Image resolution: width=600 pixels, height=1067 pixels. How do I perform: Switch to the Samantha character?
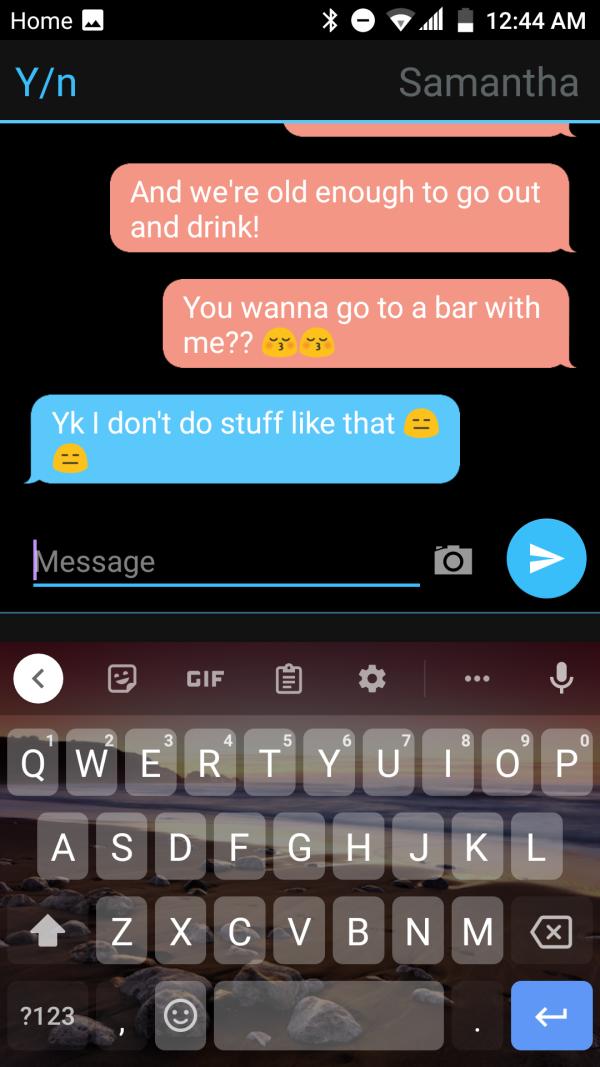point(488,82)
